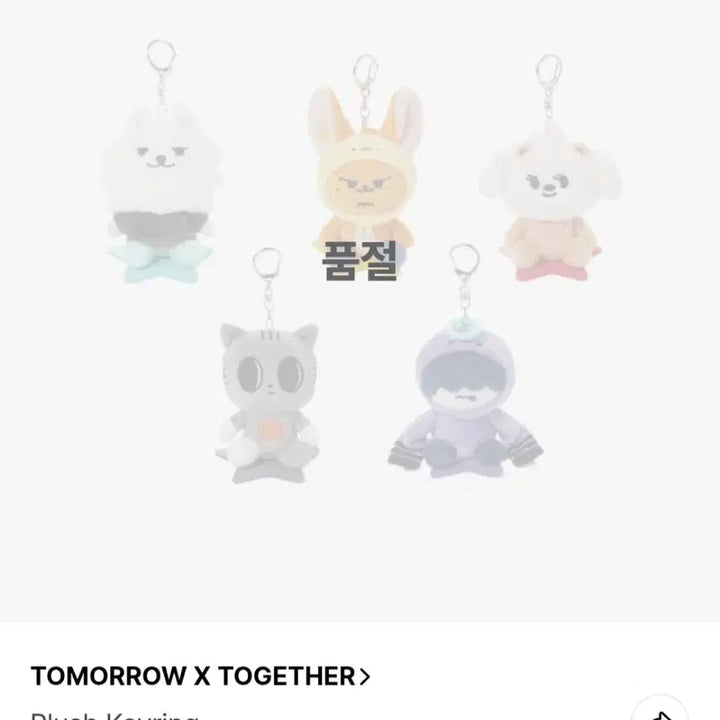Screen dimensions: 720x720
Task: Tap the round share button
Action: click(x=661, y=712)
